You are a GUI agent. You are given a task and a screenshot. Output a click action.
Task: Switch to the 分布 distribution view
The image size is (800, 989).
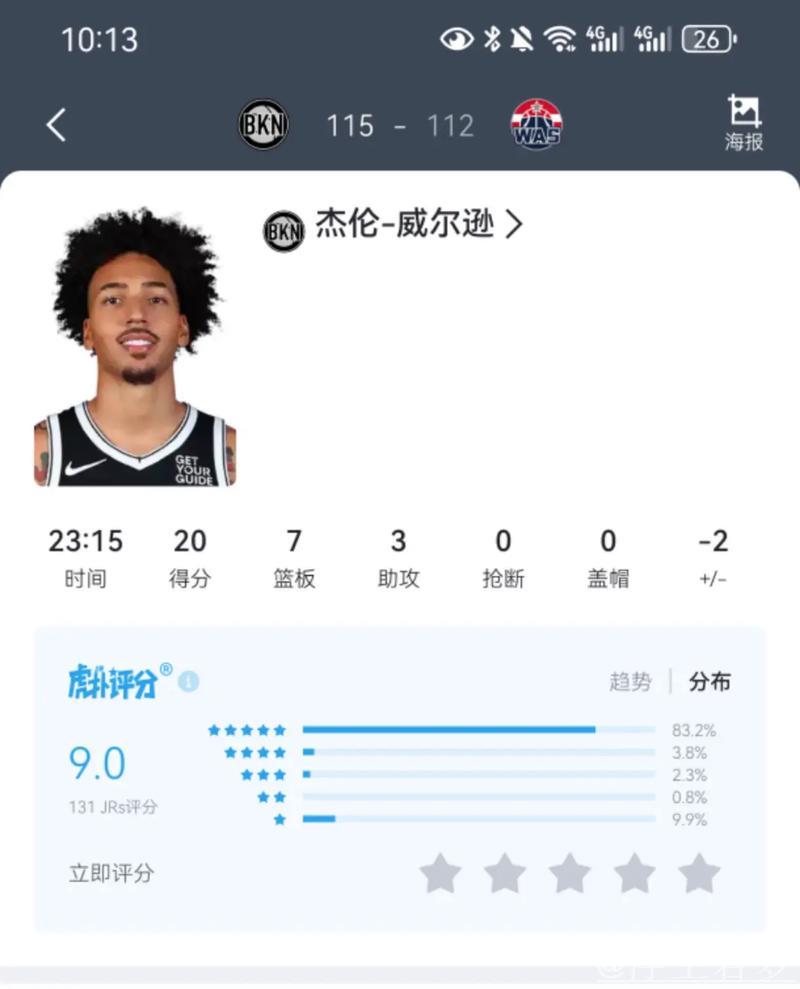pos(710,681)
